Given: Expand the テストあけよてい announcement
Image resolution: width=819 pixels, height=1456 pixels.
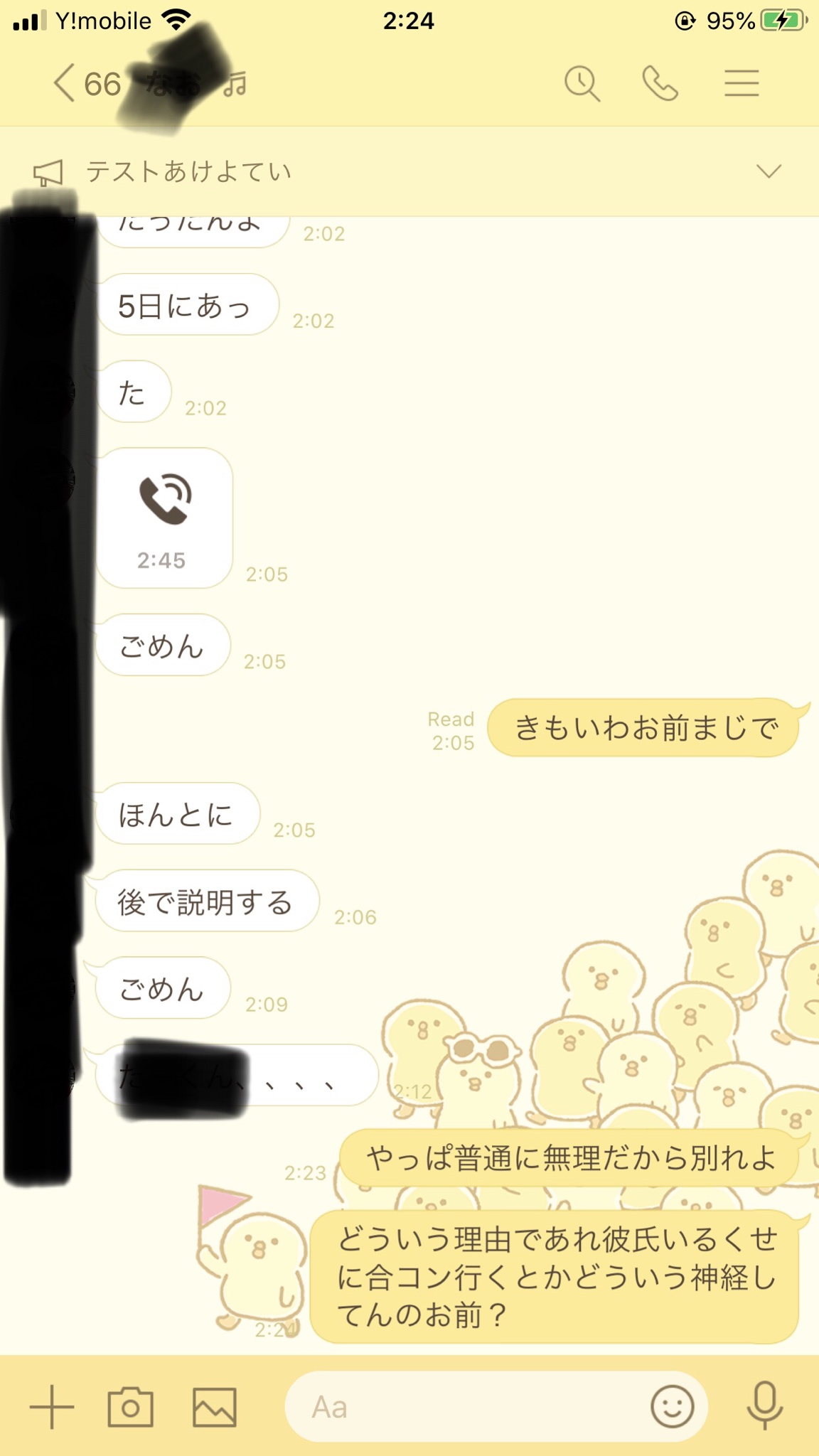Looking at the screenshot, I should (769, 171).
